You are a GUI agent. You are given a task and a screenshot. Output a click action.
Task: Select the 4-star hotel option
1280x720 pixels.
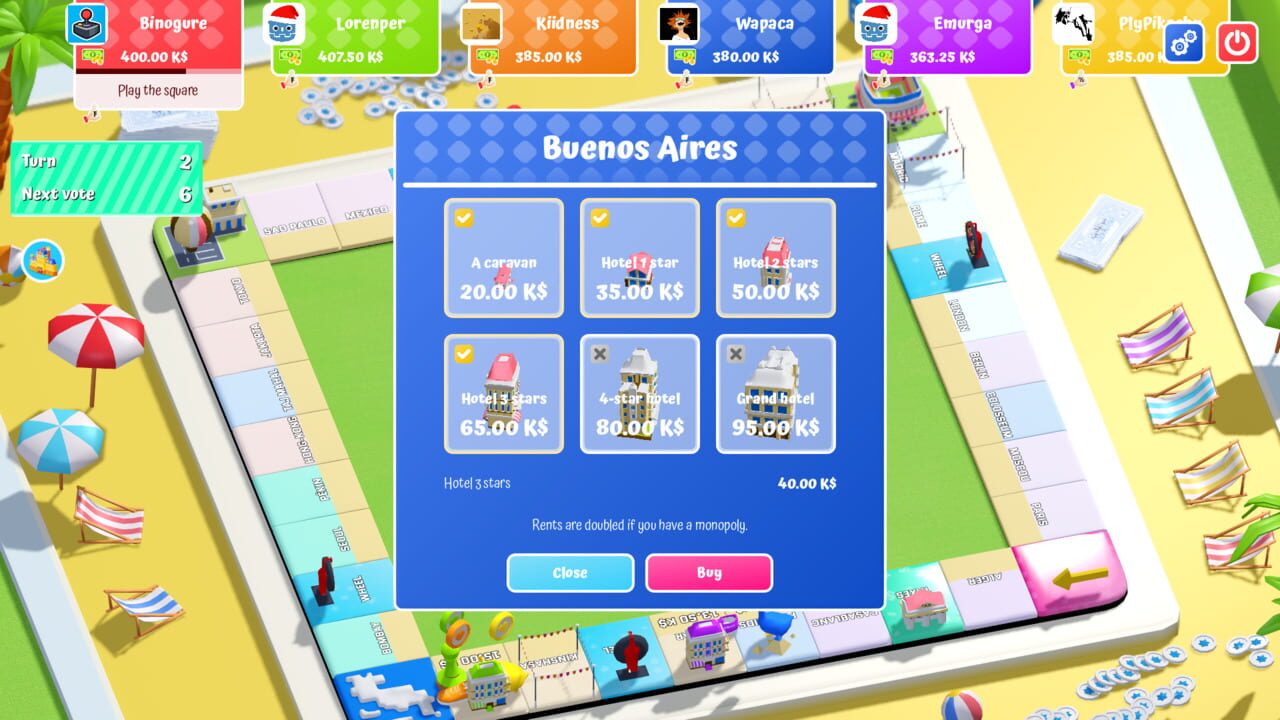tap(640, 394)
